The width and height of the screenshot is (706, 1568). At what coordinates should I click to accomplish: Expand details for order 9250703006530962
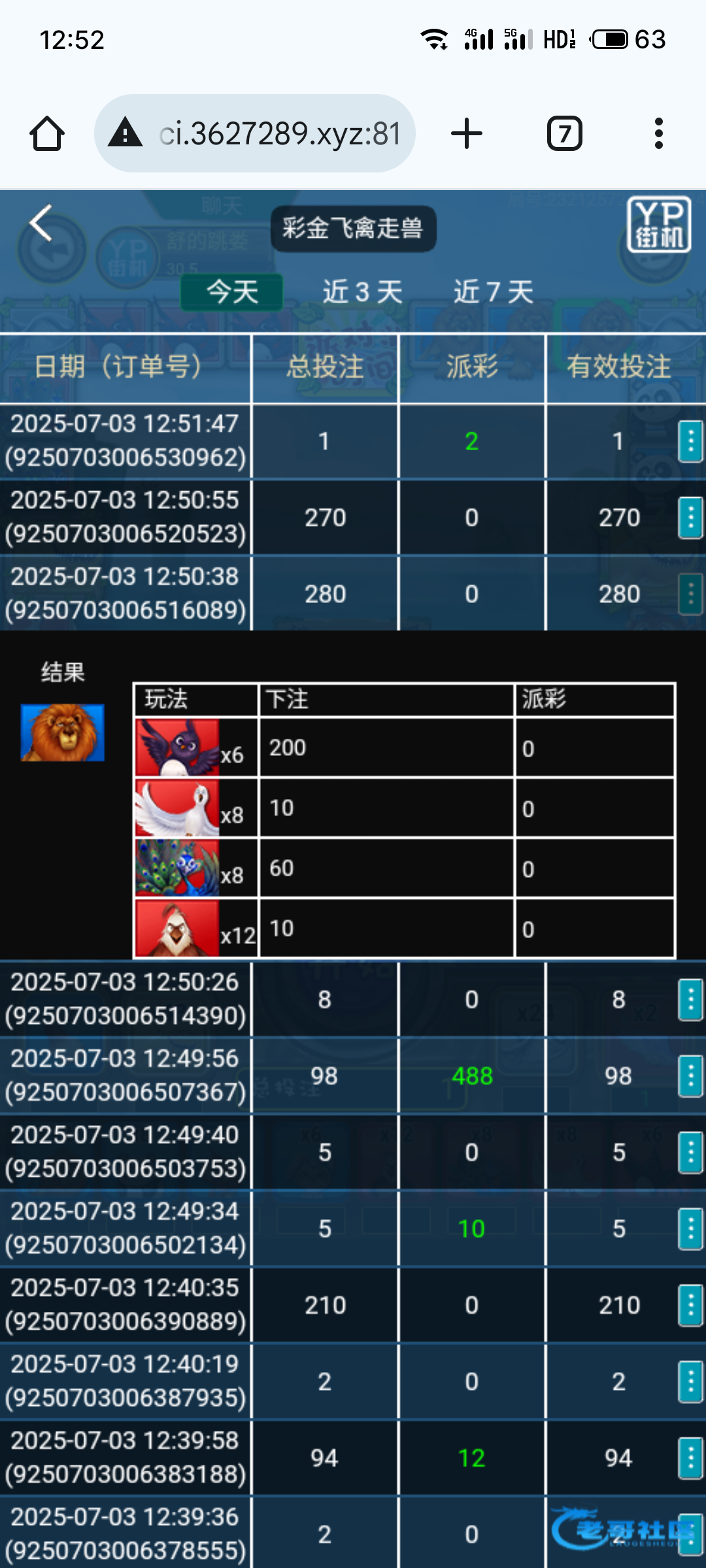[x=690, y=442]
